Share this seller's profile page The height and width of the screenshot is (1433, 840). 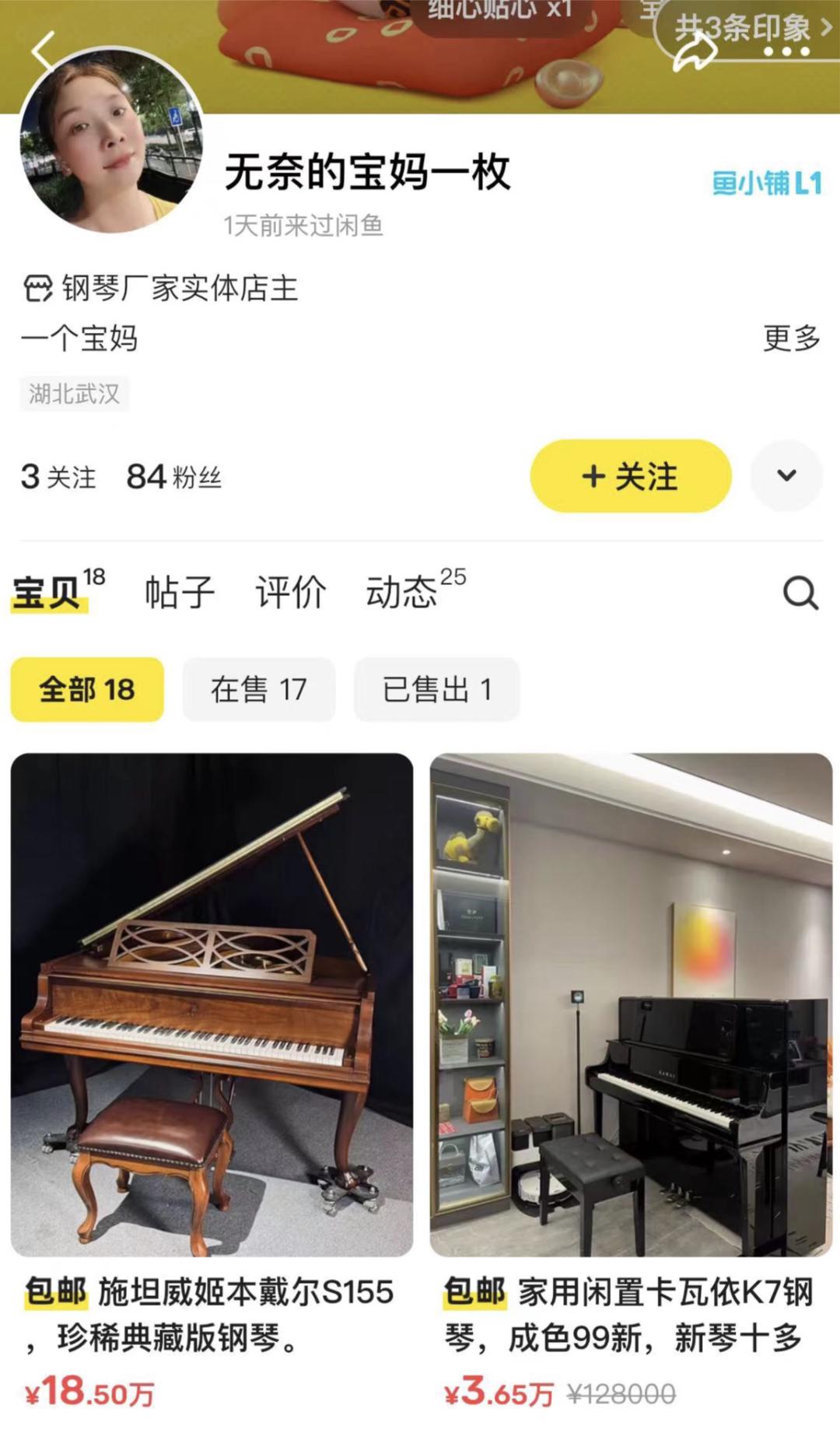(x=693, y=53)
